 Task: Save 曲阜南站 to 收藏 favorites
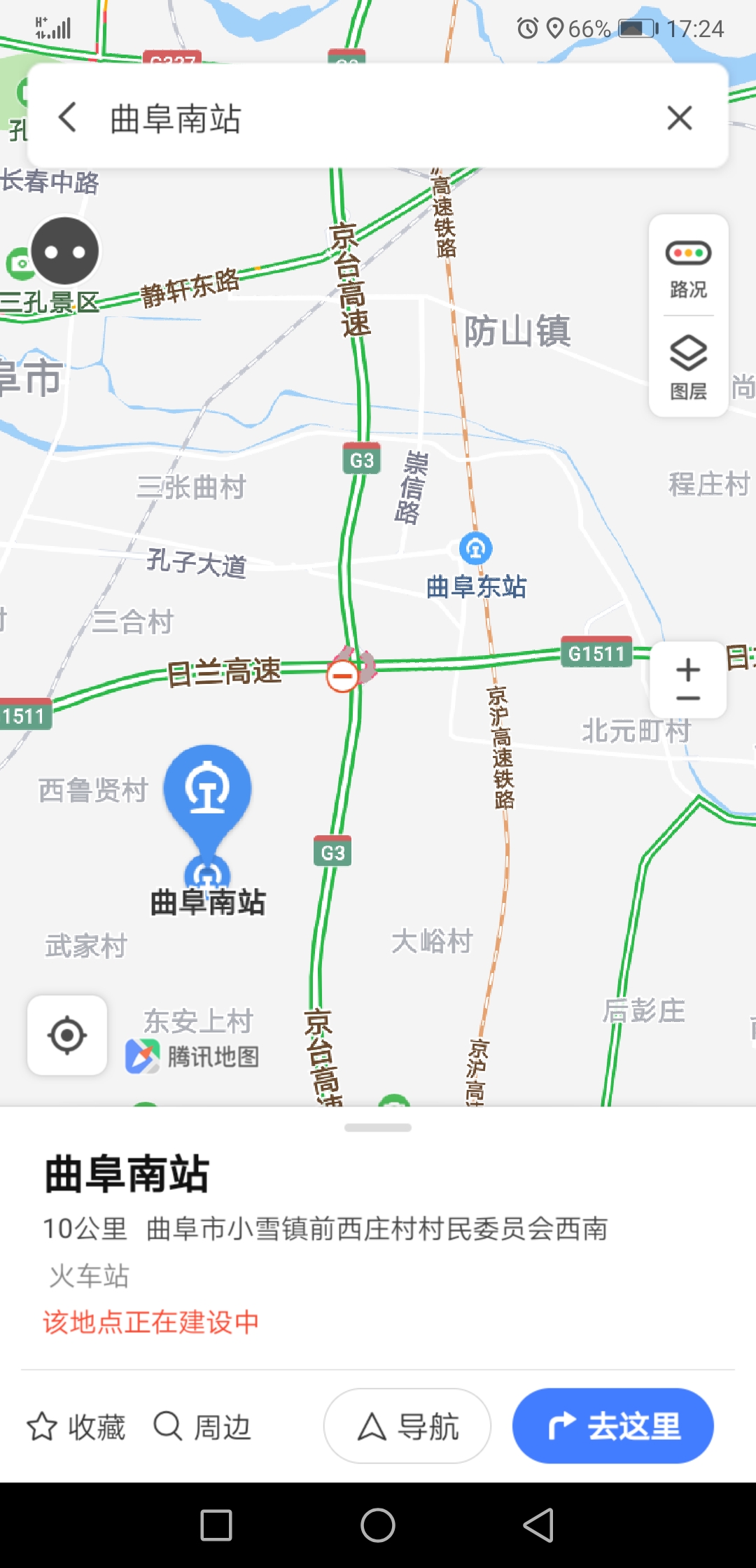click(76, 1426)
